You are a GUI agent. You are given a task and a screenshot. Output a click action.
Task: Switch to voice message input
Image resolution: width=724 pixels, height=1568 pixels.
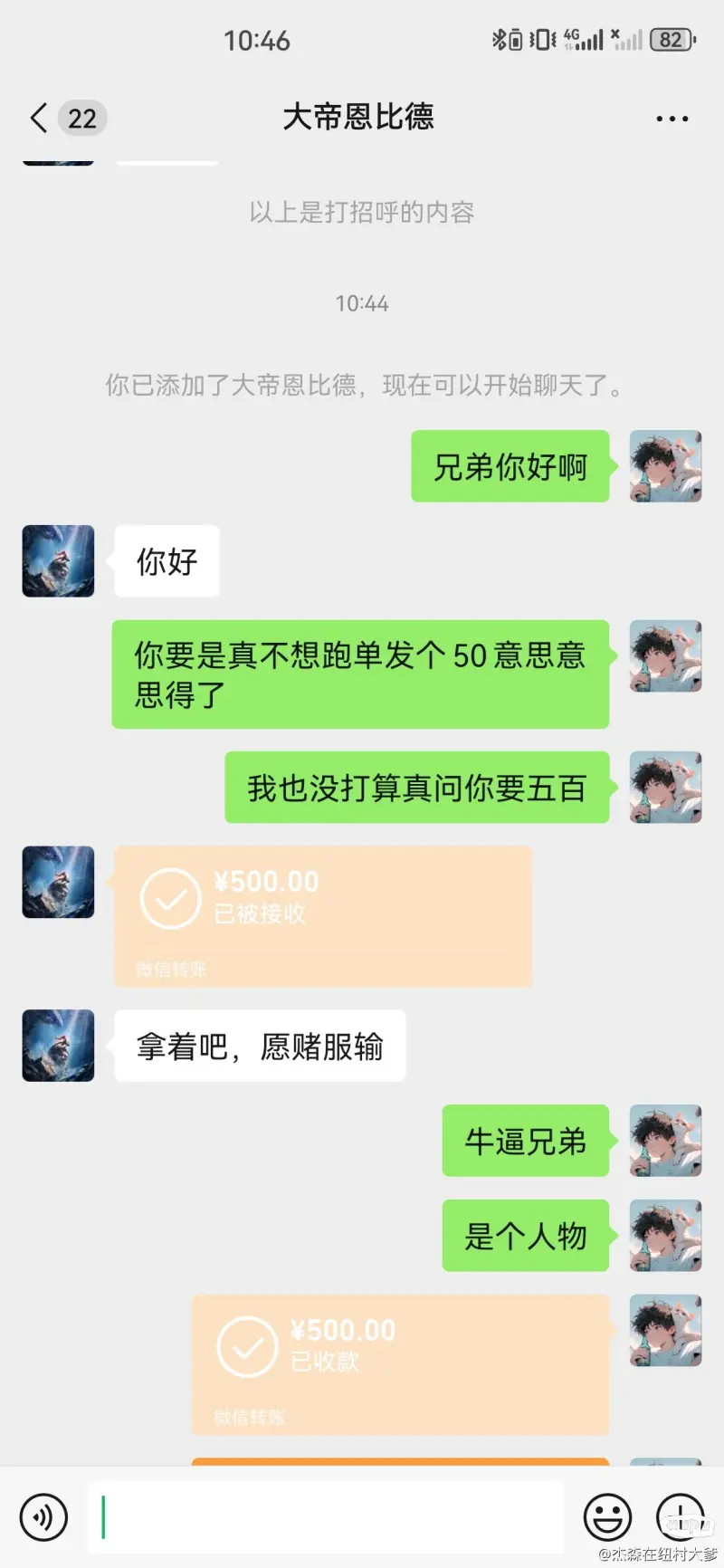pyautogui.click(x=43, y=1517)
